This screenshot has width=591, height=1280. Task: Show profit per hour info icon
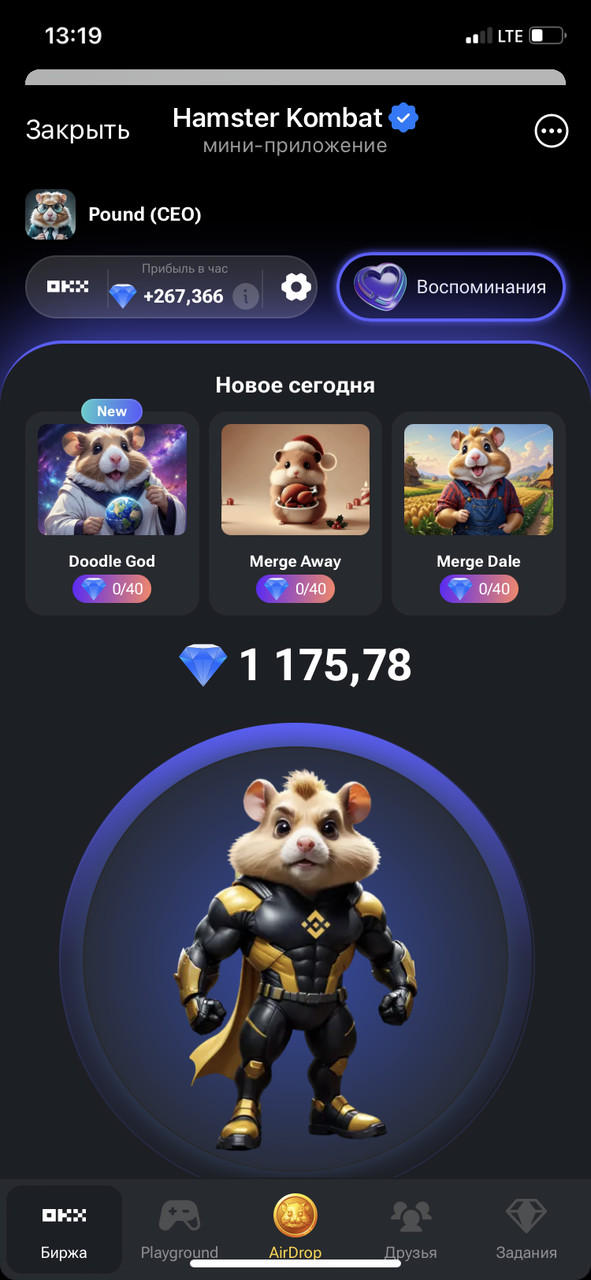tap(246, 296)
